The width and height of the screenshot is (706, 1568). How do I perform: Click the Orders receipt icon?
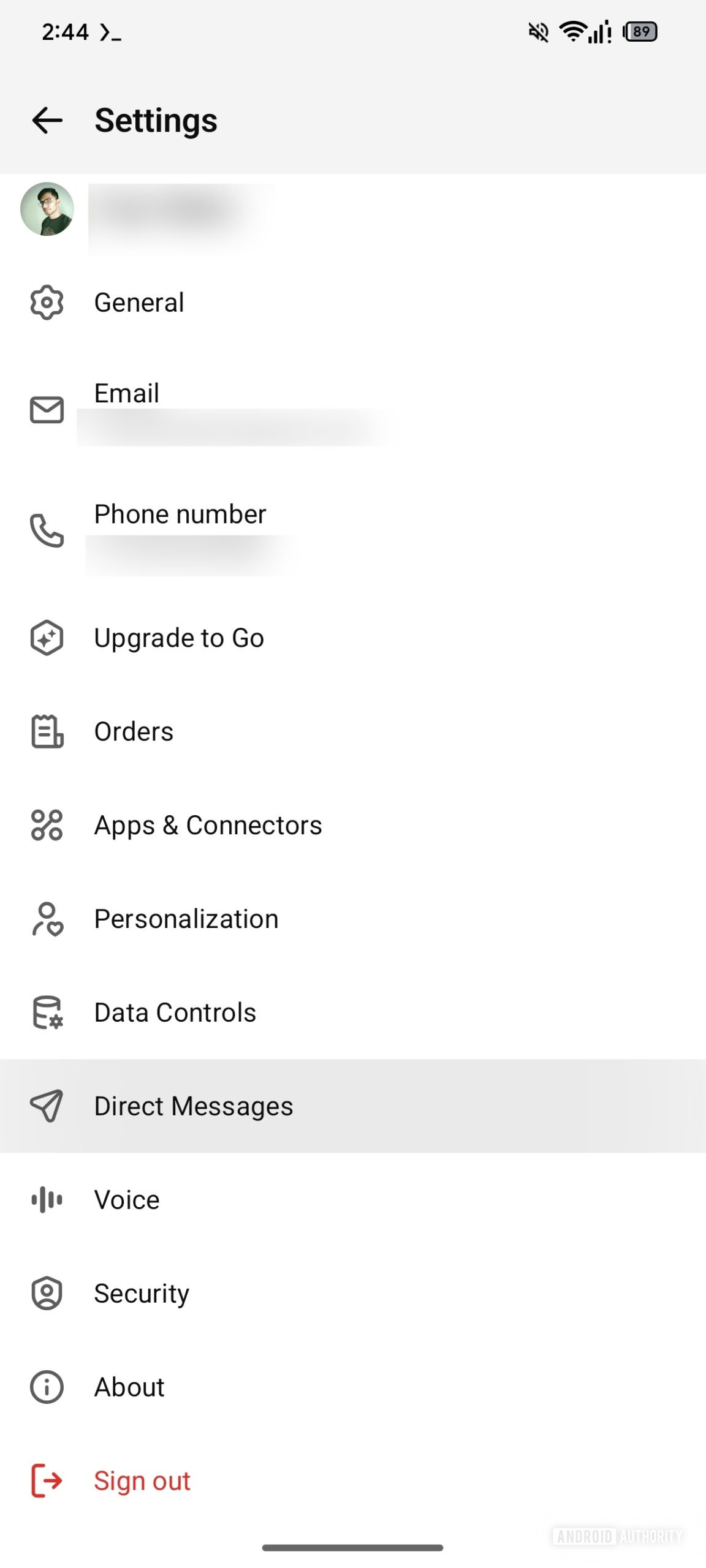(46, 732)
